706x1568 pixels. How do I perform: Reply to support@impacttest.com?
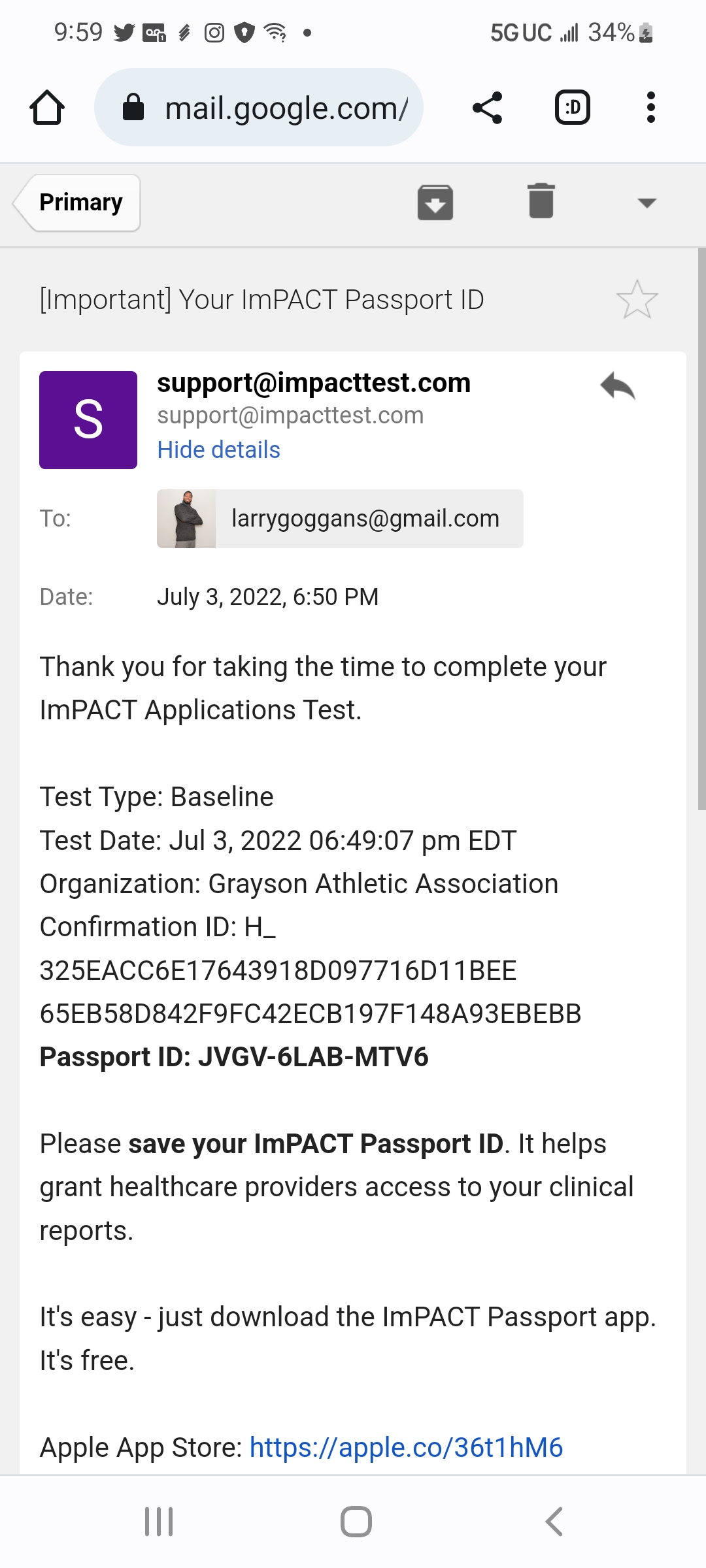(618, 385)
